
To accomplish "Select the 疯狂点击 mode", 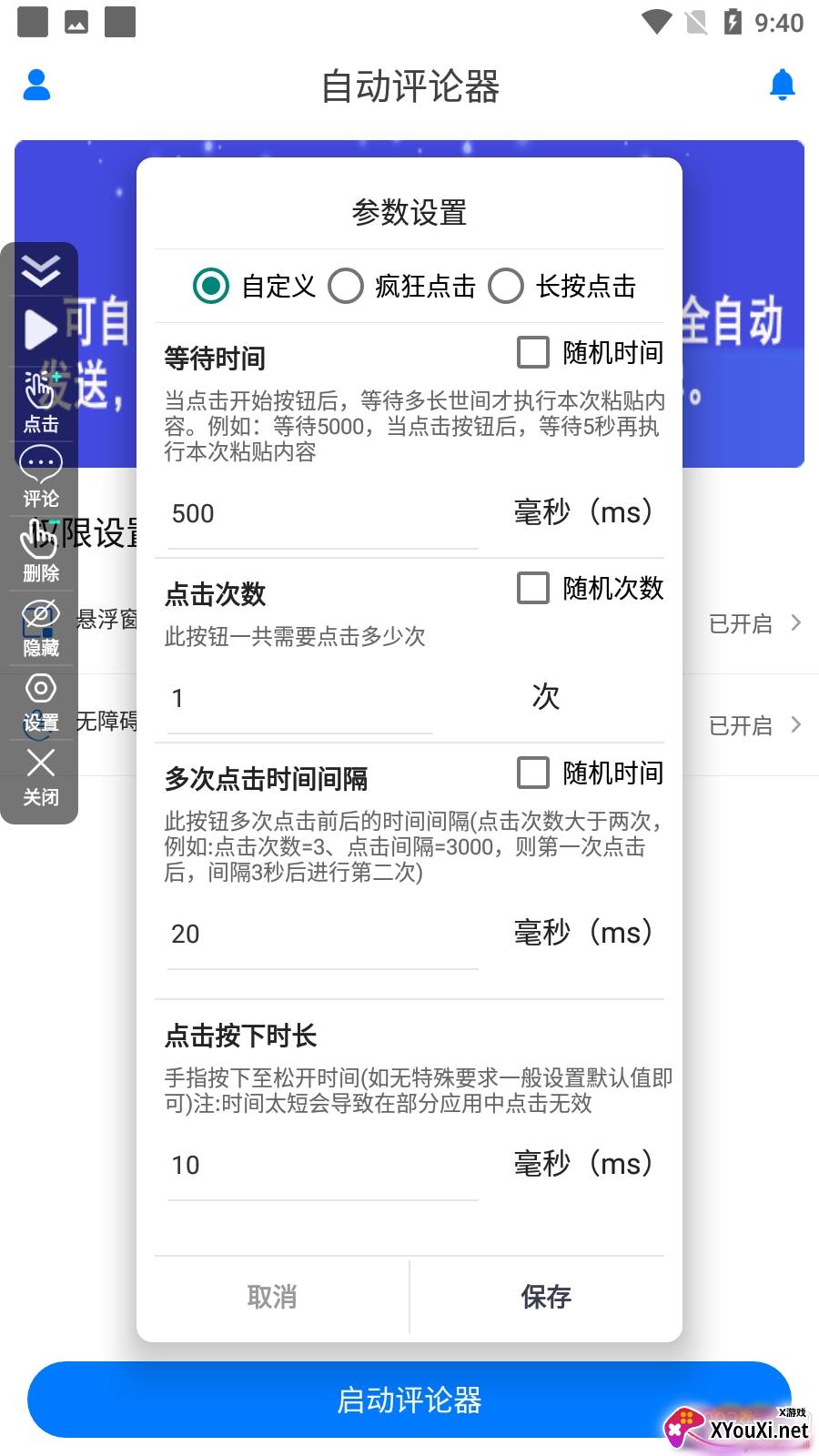I will coord(346,286).
